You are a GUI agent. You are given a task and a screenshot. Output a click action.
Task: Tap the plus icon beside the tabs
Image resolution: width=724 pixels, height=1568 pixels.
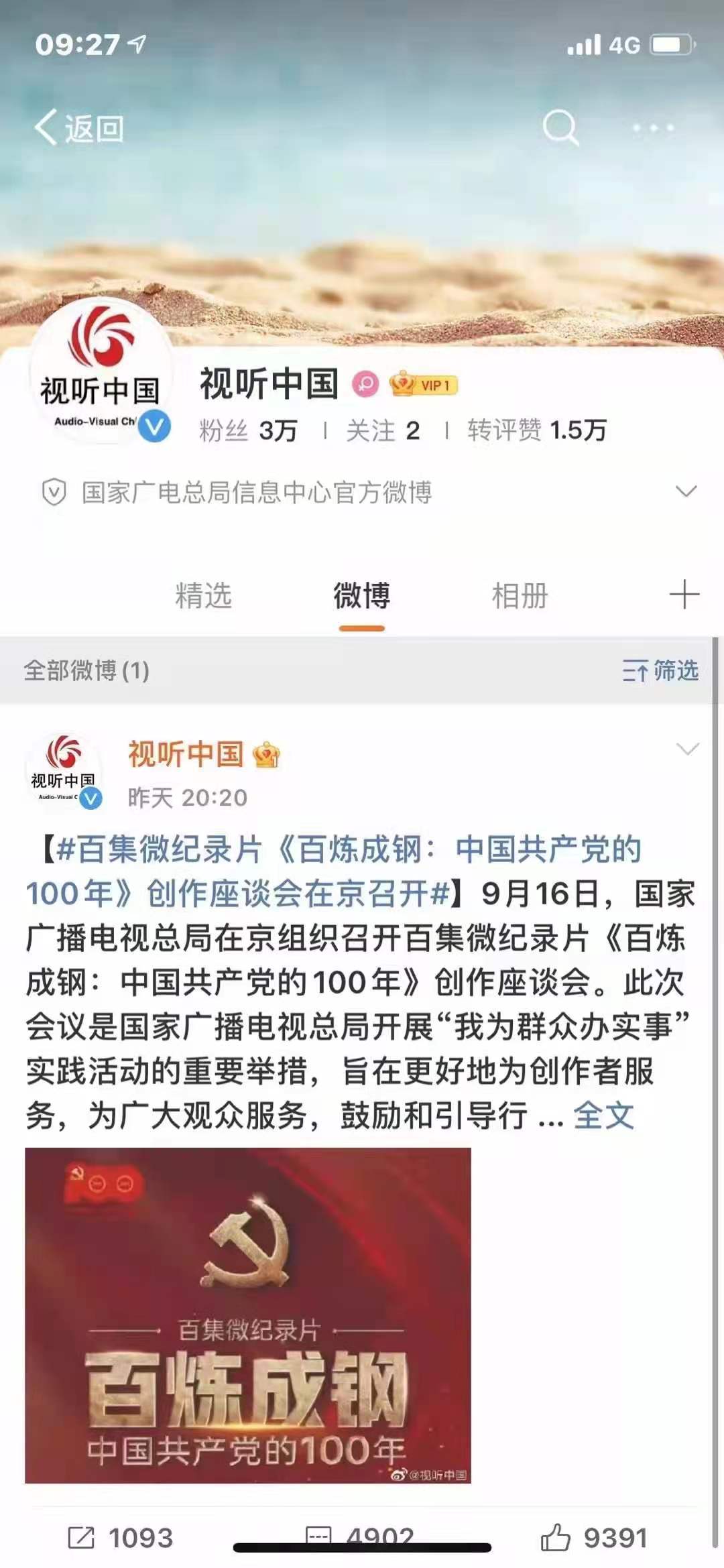tap(684, 595)
